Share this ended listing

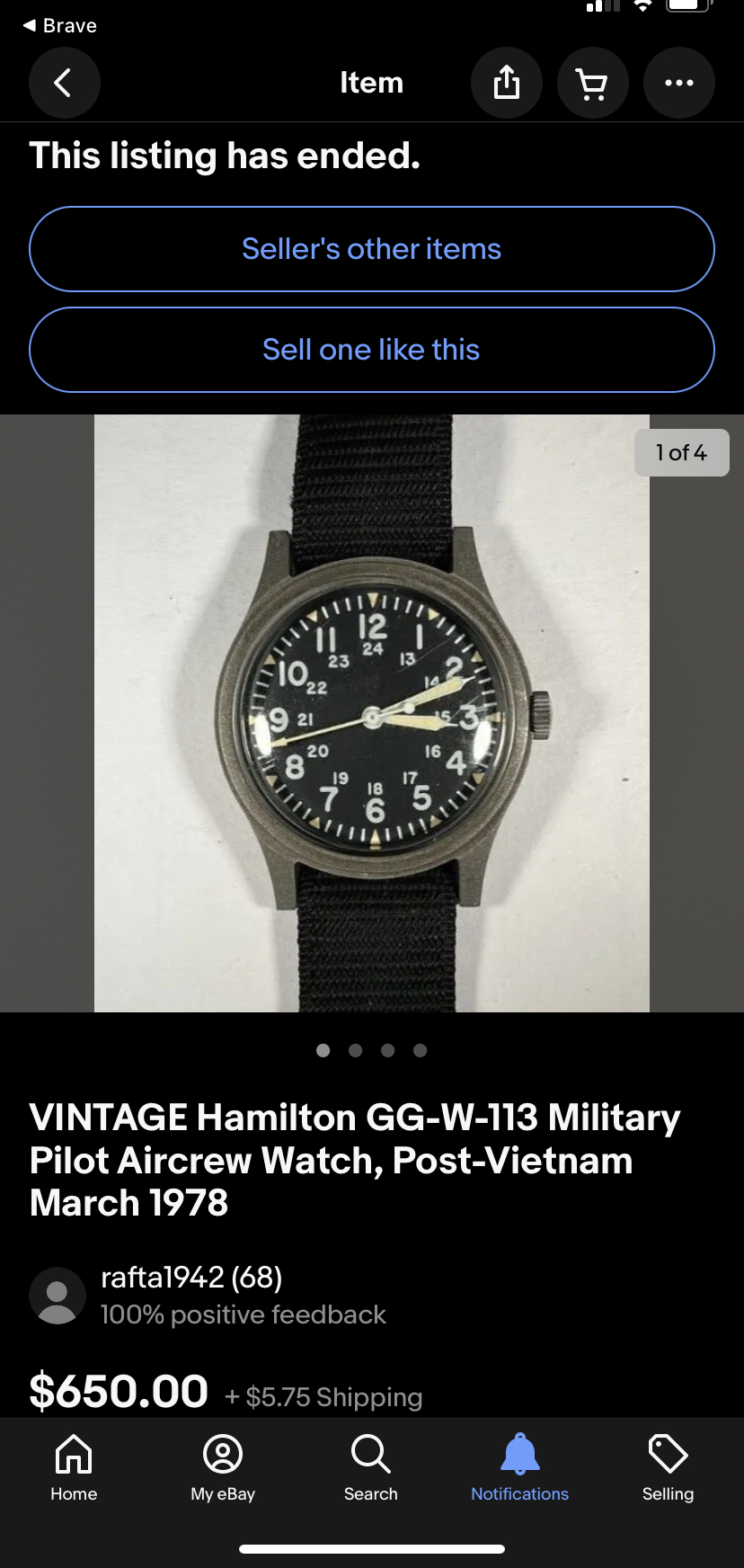pyautogui.click(x=506, y=83)
